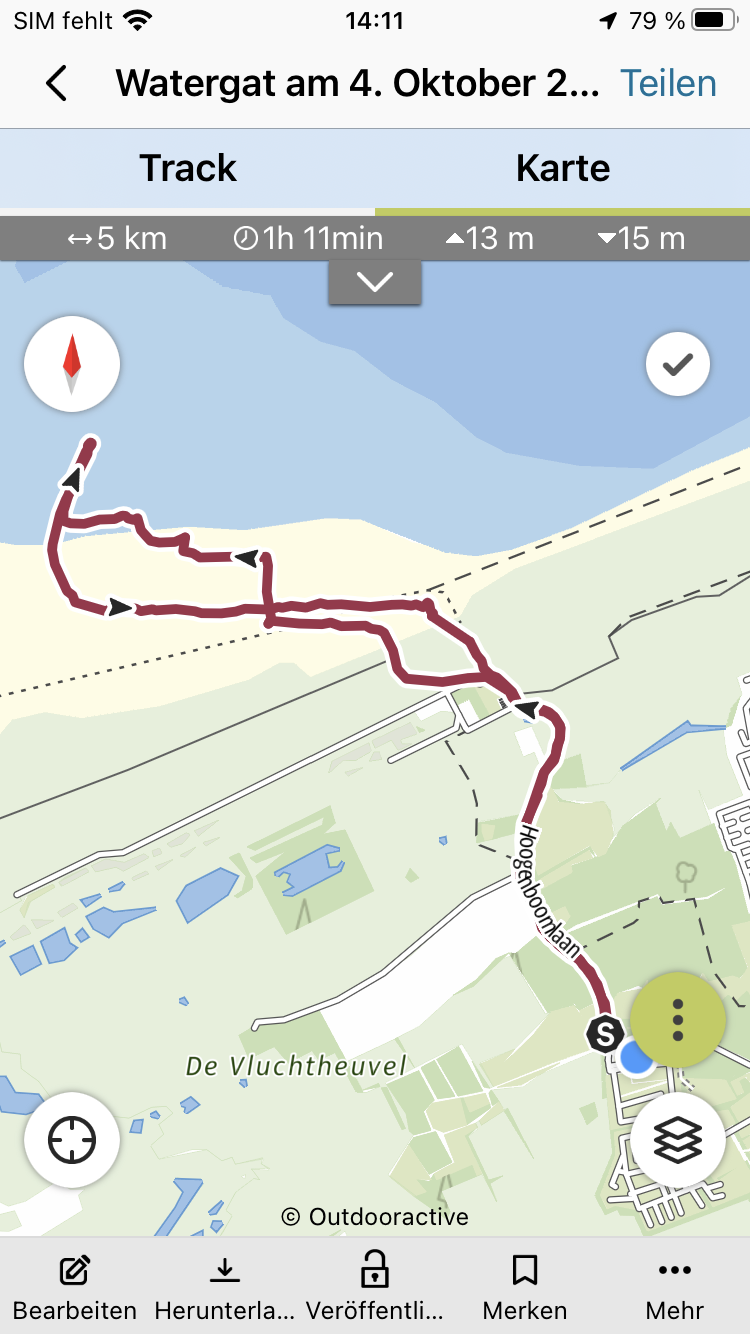Tap the S start marker on the map
The height and width of the screenshot is (1334, 750).
(605, 1033)
